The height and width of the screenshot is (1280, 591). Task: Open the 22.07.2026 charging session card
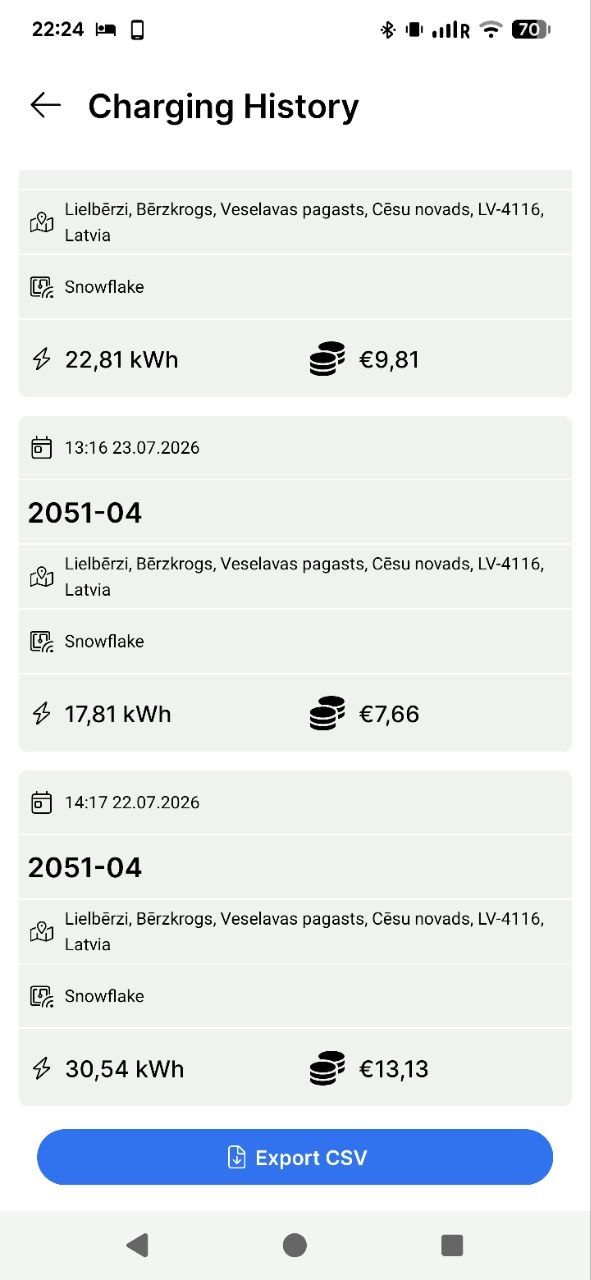(295, 938)
